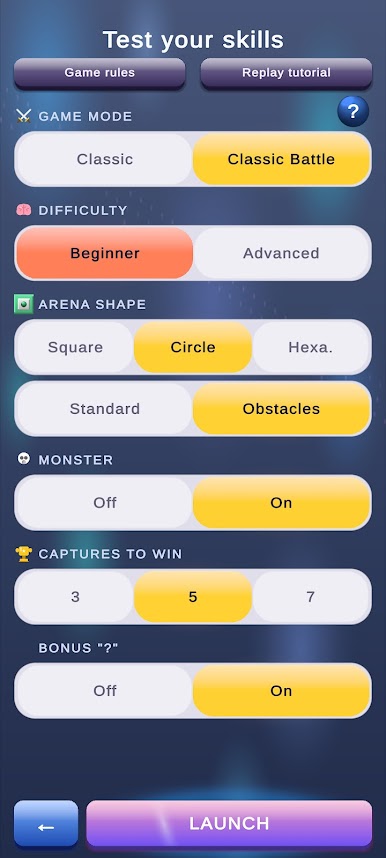Pick the Square arena shape
The image size is (386, 858).
click(76, 347)
